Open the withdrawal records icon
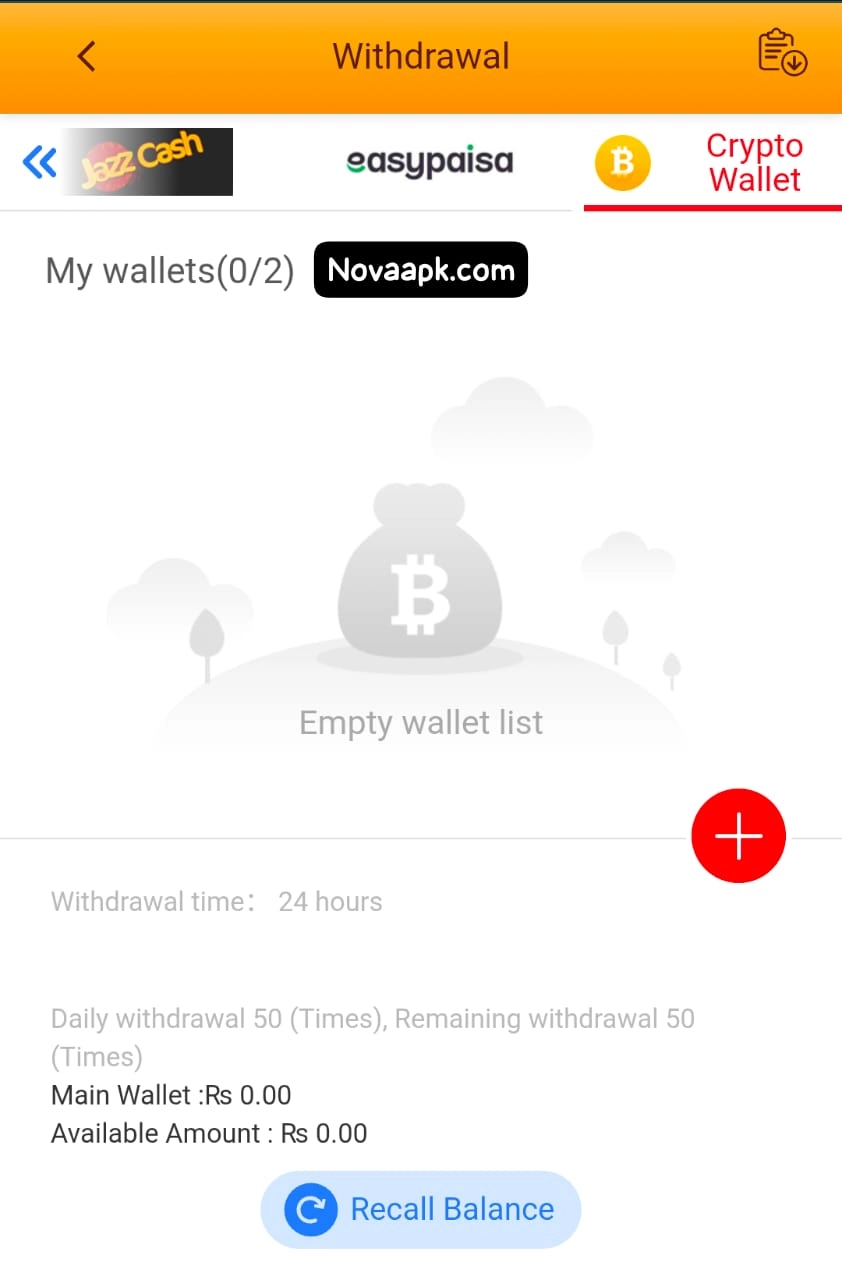This screenshot has height=1280, width=842. point(782,53)
